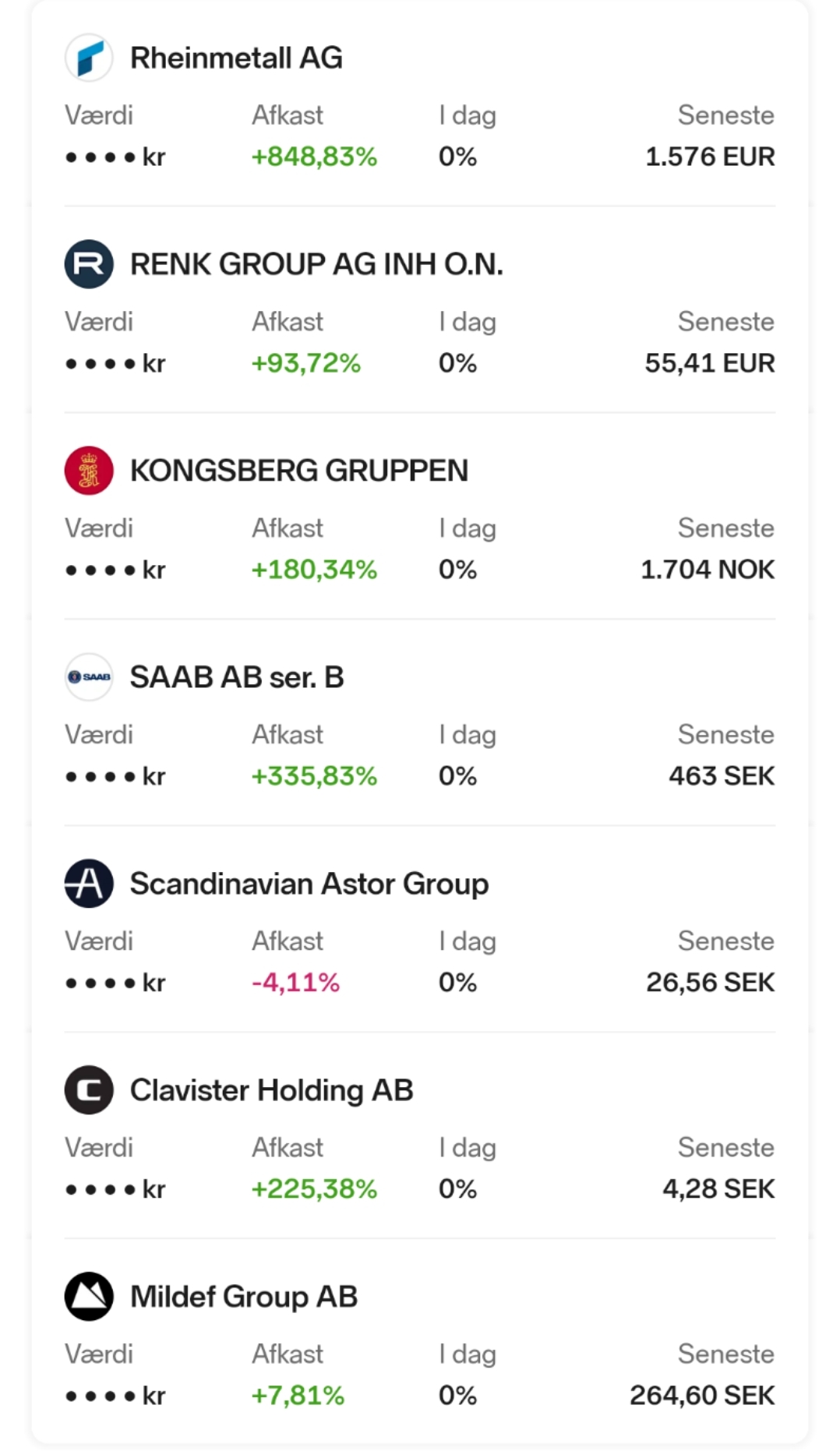The height and width of the screenshot is (1451, 840).
Task: Tap the Mildef Group AB holding
Action: (x=420, y=1342)
